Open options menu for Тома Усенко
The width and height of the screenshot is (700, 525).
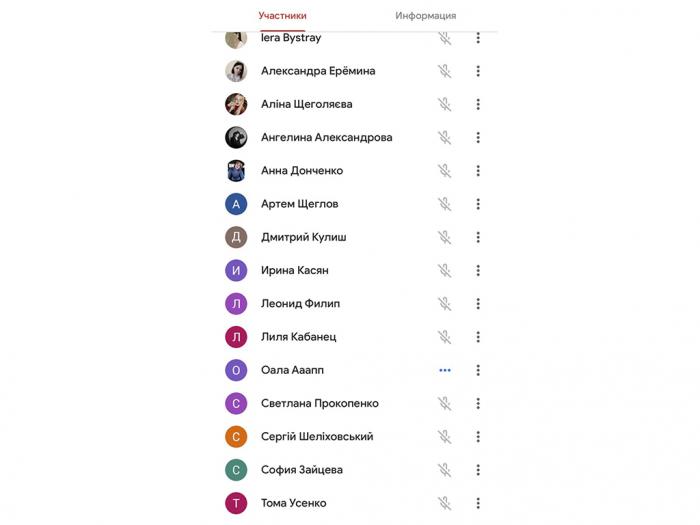478,503
